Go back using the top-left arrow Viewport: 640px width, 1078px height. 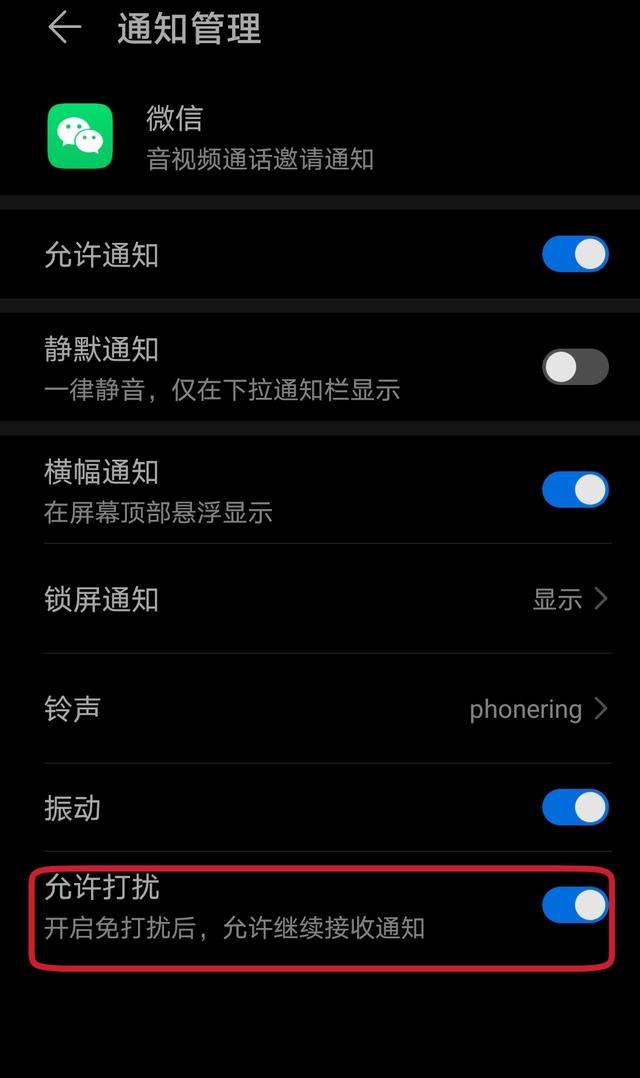(x=64, y=27)
